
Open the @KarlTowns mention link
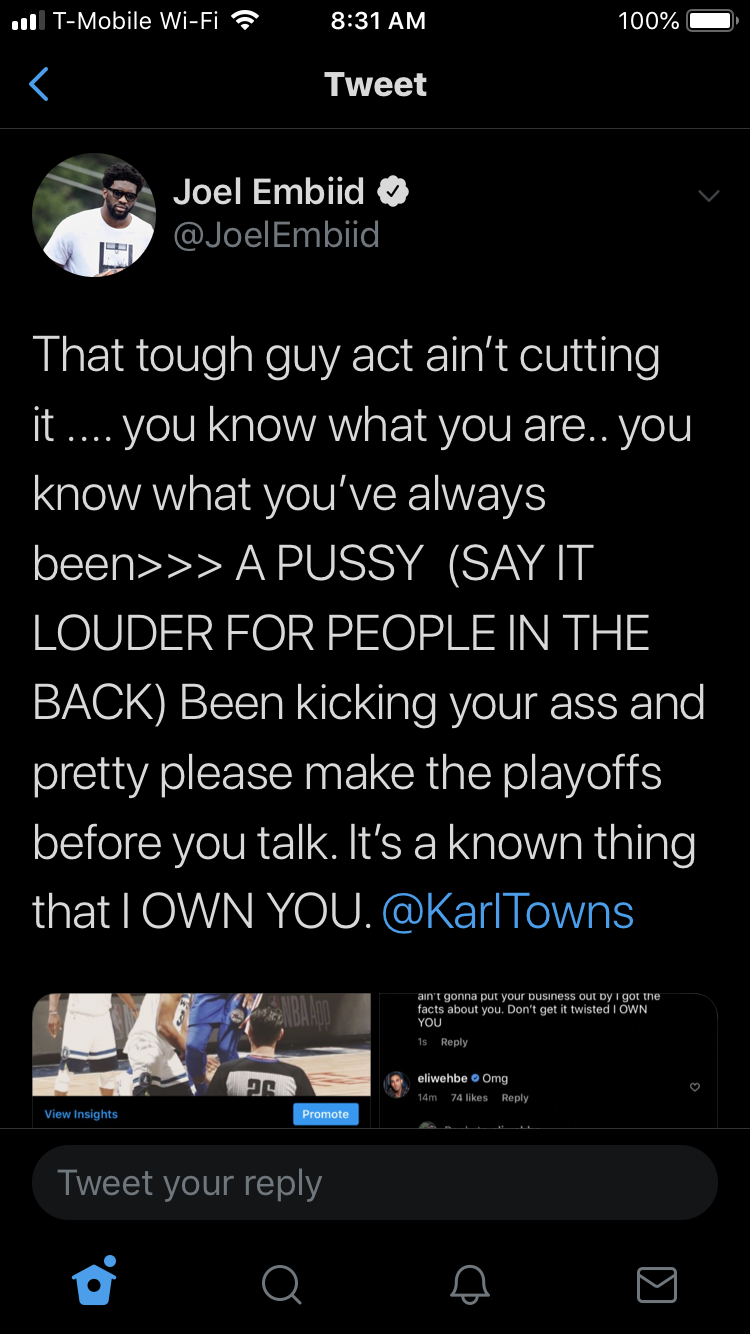pos(508,912)
